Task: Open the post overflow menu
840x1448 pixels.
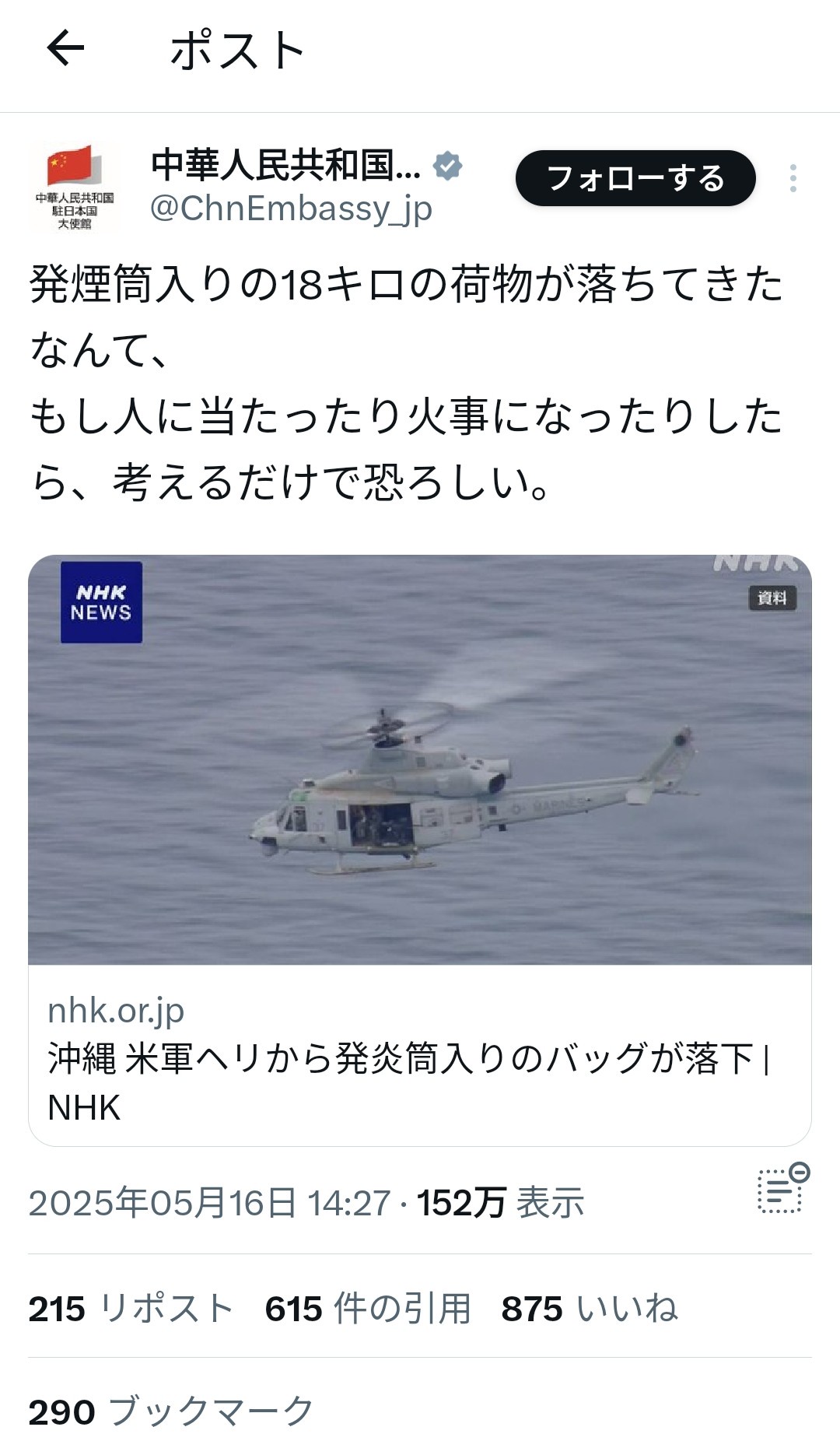Action: [x=793, y=178]
